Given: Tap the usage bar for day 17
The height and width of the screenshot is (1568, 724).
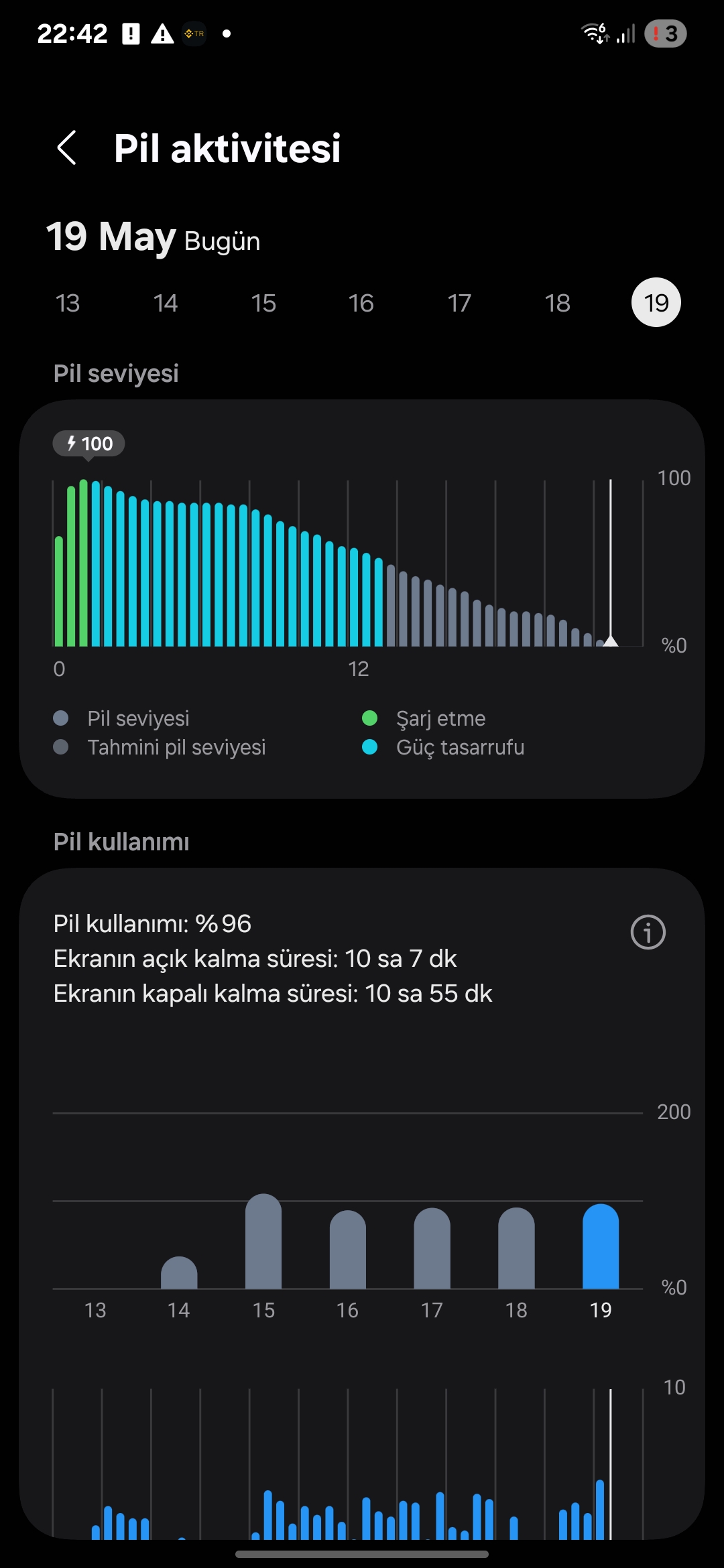Looking at the screenshot, I should click(x=432, y=1248).
